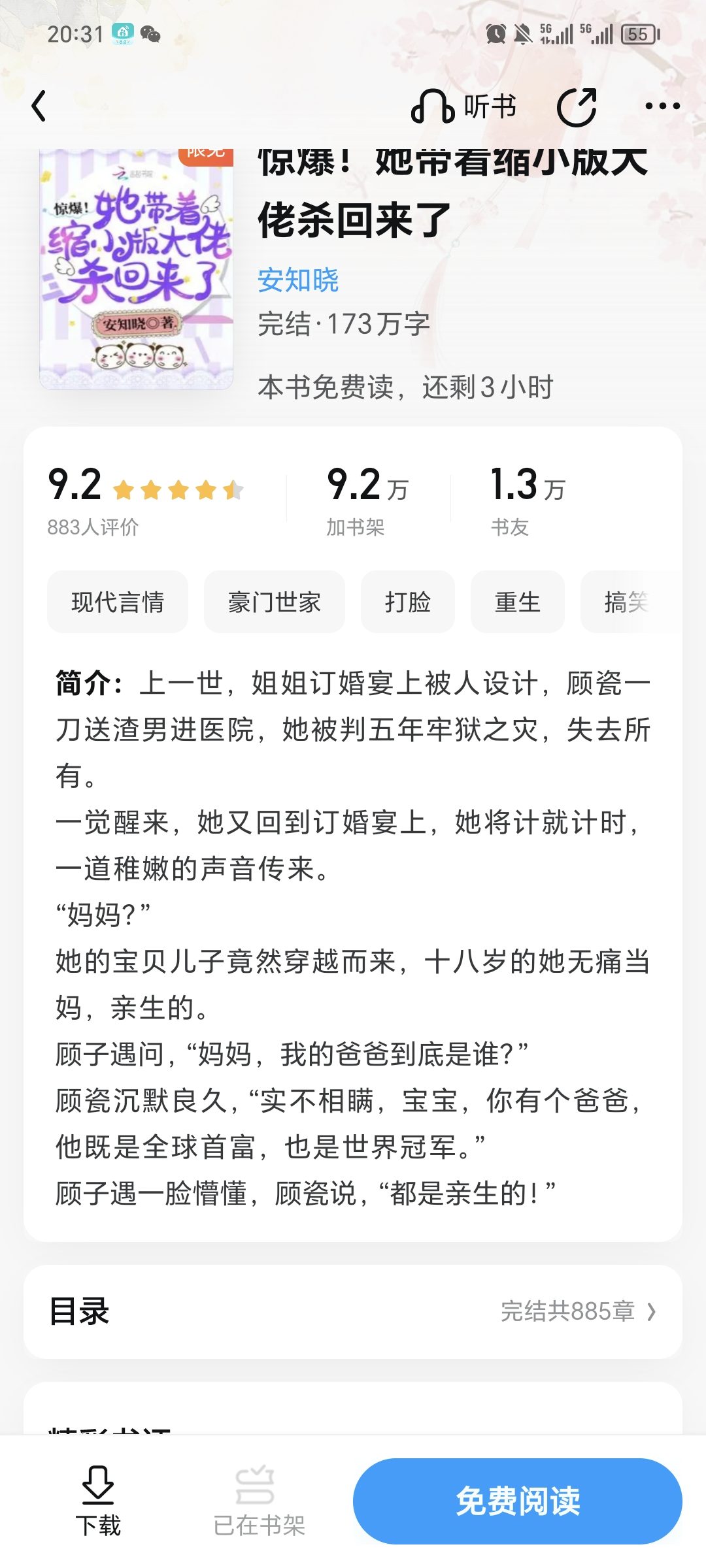Share this book via the share icon
Screen dimensions: 706x1568
pos(577,106)
